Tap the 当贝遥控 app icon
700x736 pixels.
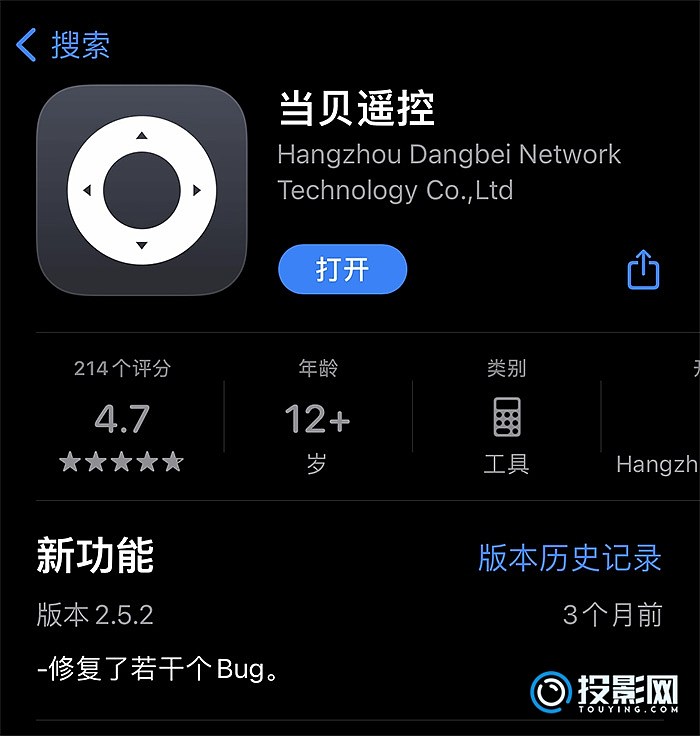pos(141,190)
